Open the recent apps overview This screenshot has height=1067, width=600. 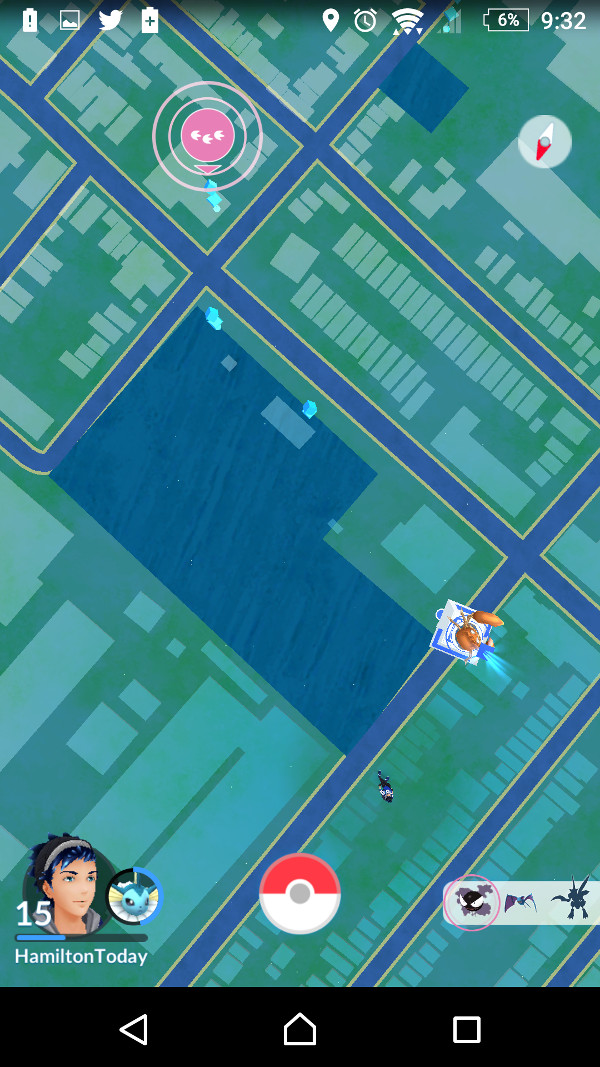click(x=466, y=1028)
